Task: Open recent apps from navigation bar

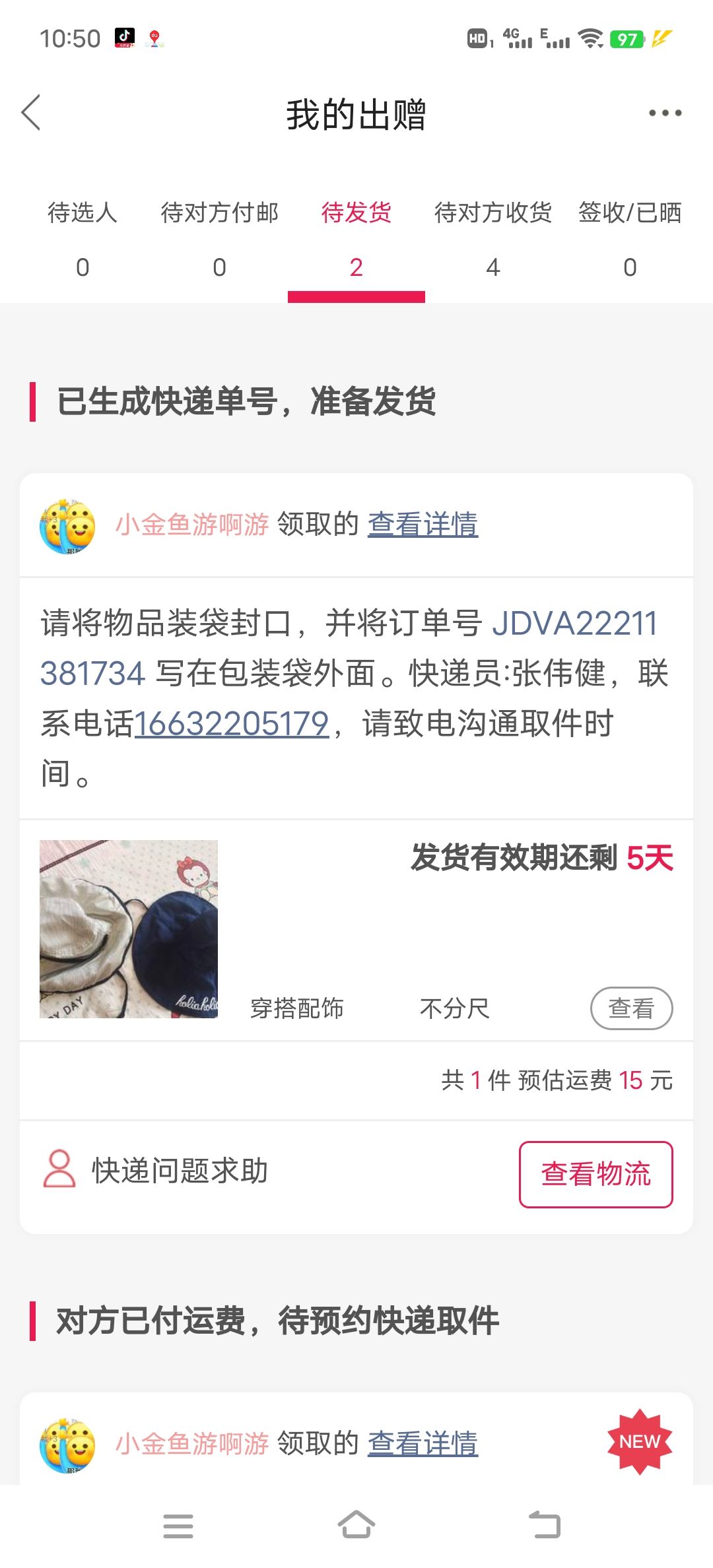Action: pos(178,1526)
